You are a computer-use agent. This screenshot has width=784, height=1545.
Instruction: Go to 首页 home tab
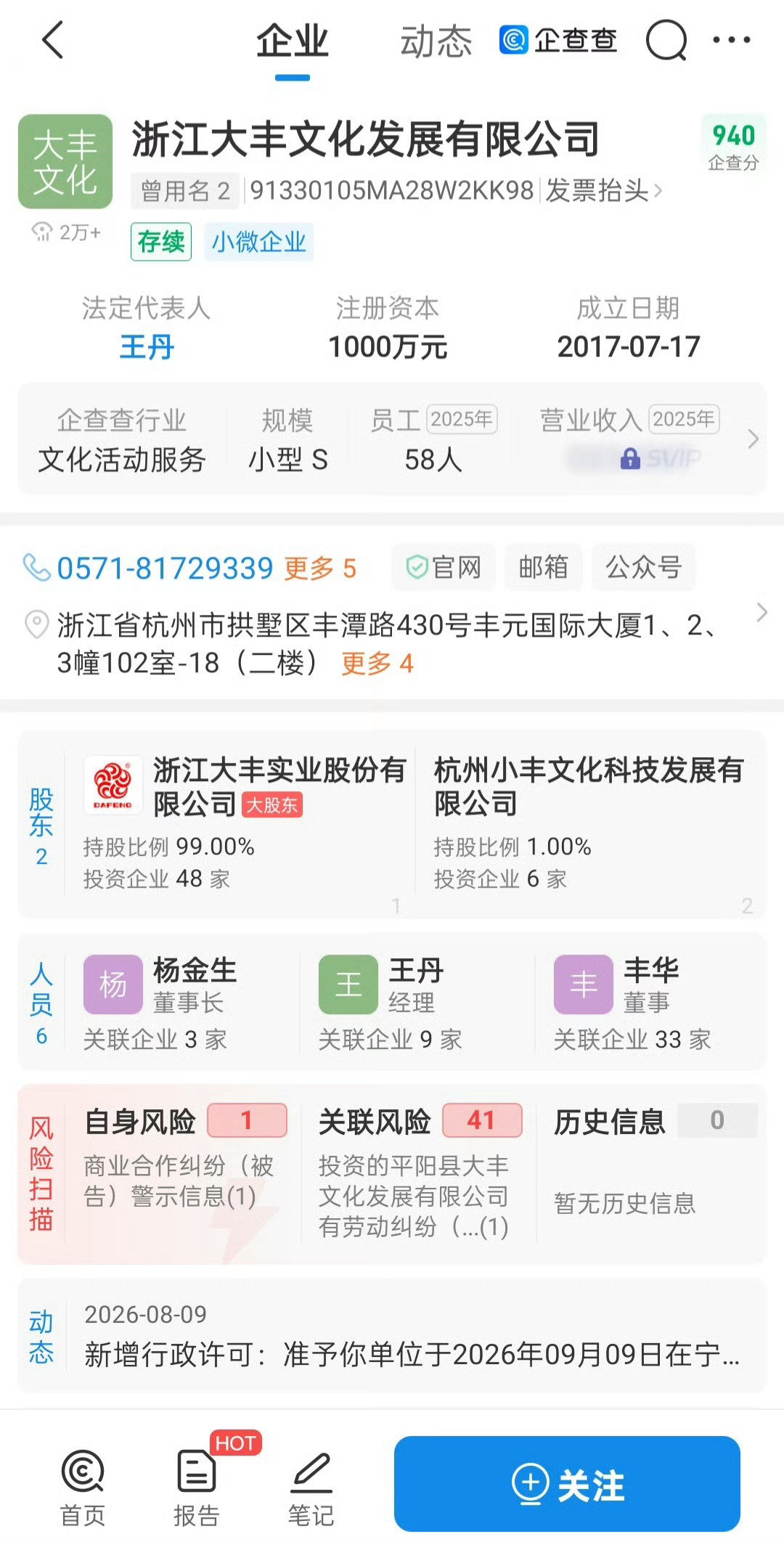[83, 1486]
